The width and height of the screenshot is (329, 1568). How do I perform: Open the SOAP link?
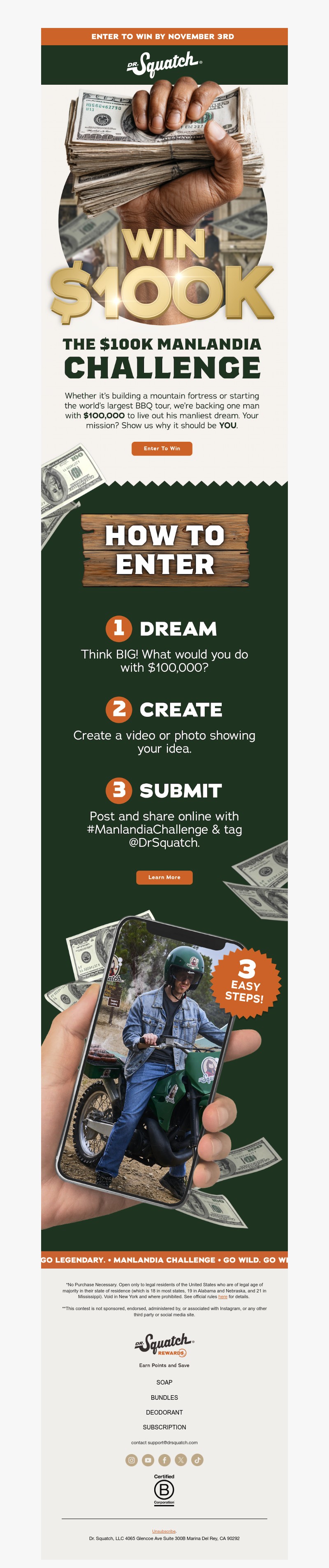pyautogui.click(x=164, y=1382)
